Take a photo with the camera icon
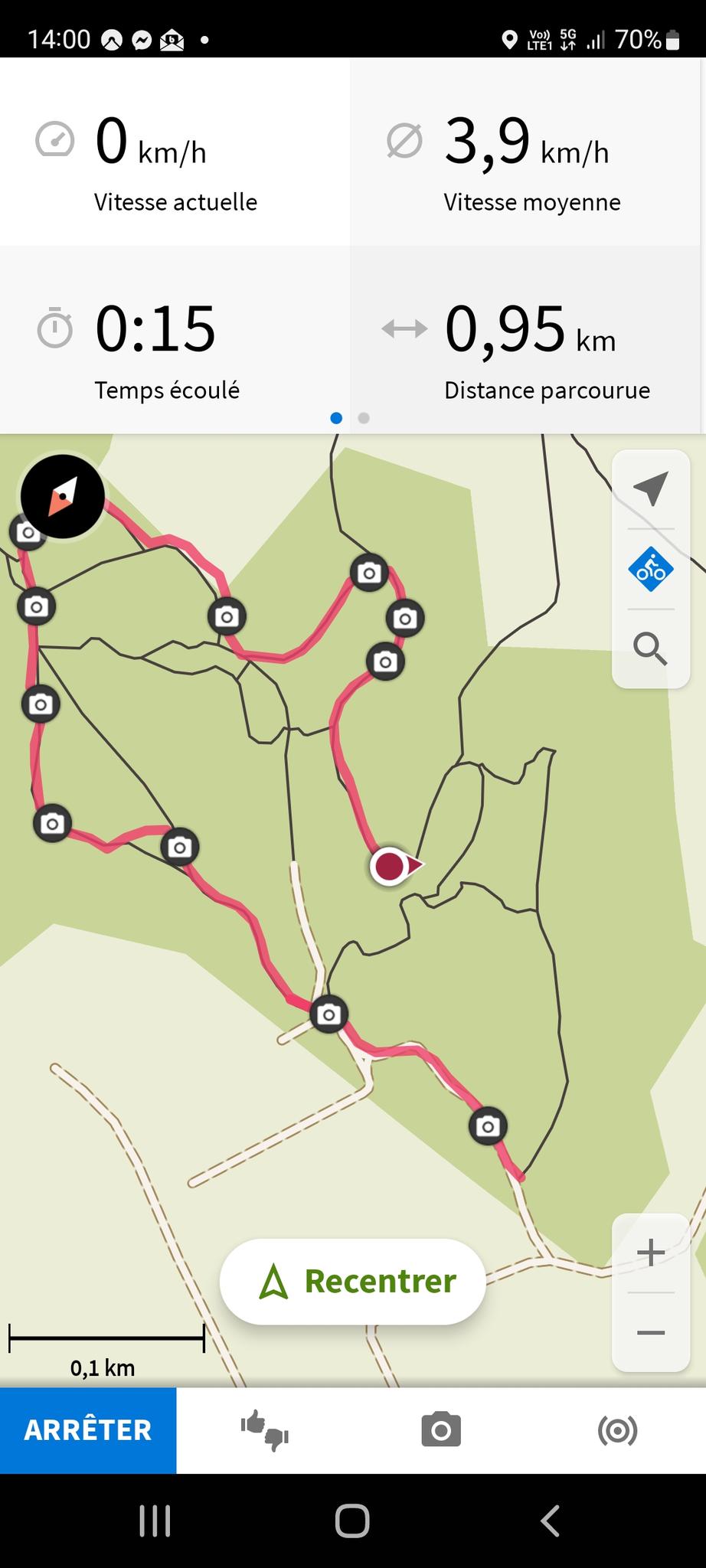This screenshot has height=1568, width=706. coord(441,1430)
